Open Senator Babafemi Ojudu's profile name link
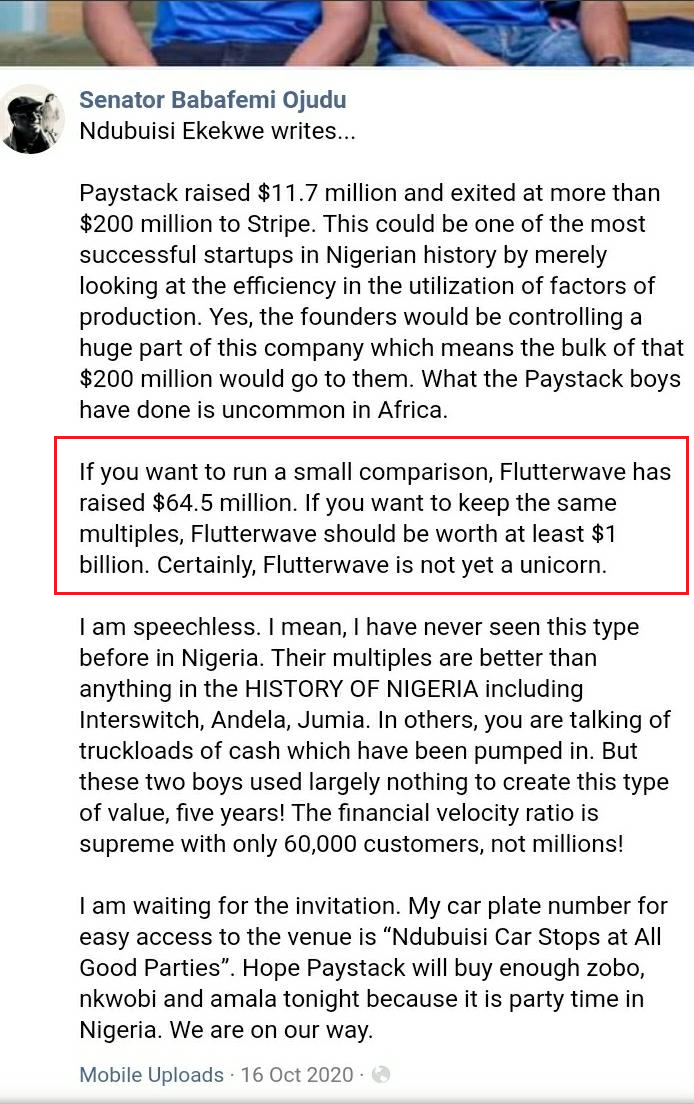Screen dimensions: 694x1104 [213, 100]
